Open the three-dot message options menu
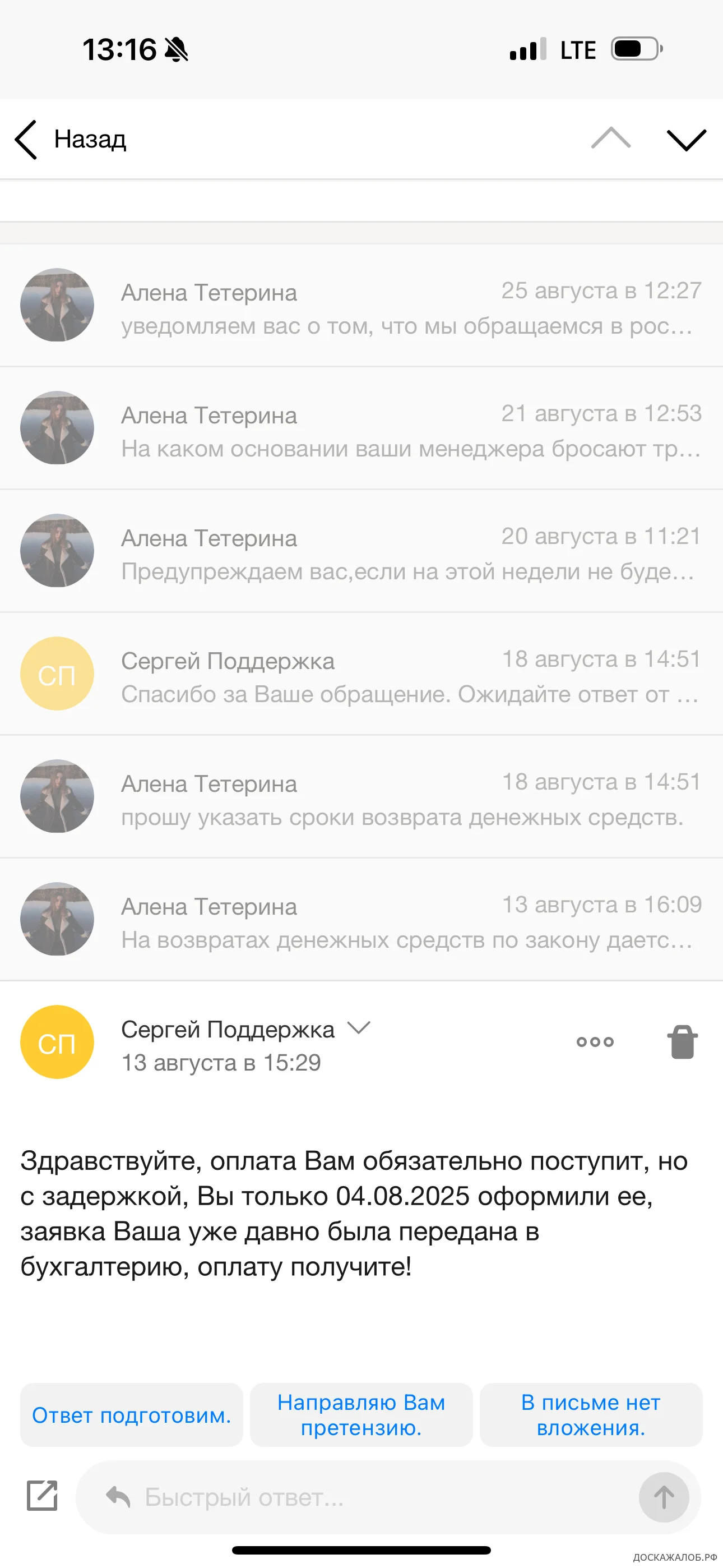The width and height of the screenshot is (723, 1568). [x=595, y=1042]
